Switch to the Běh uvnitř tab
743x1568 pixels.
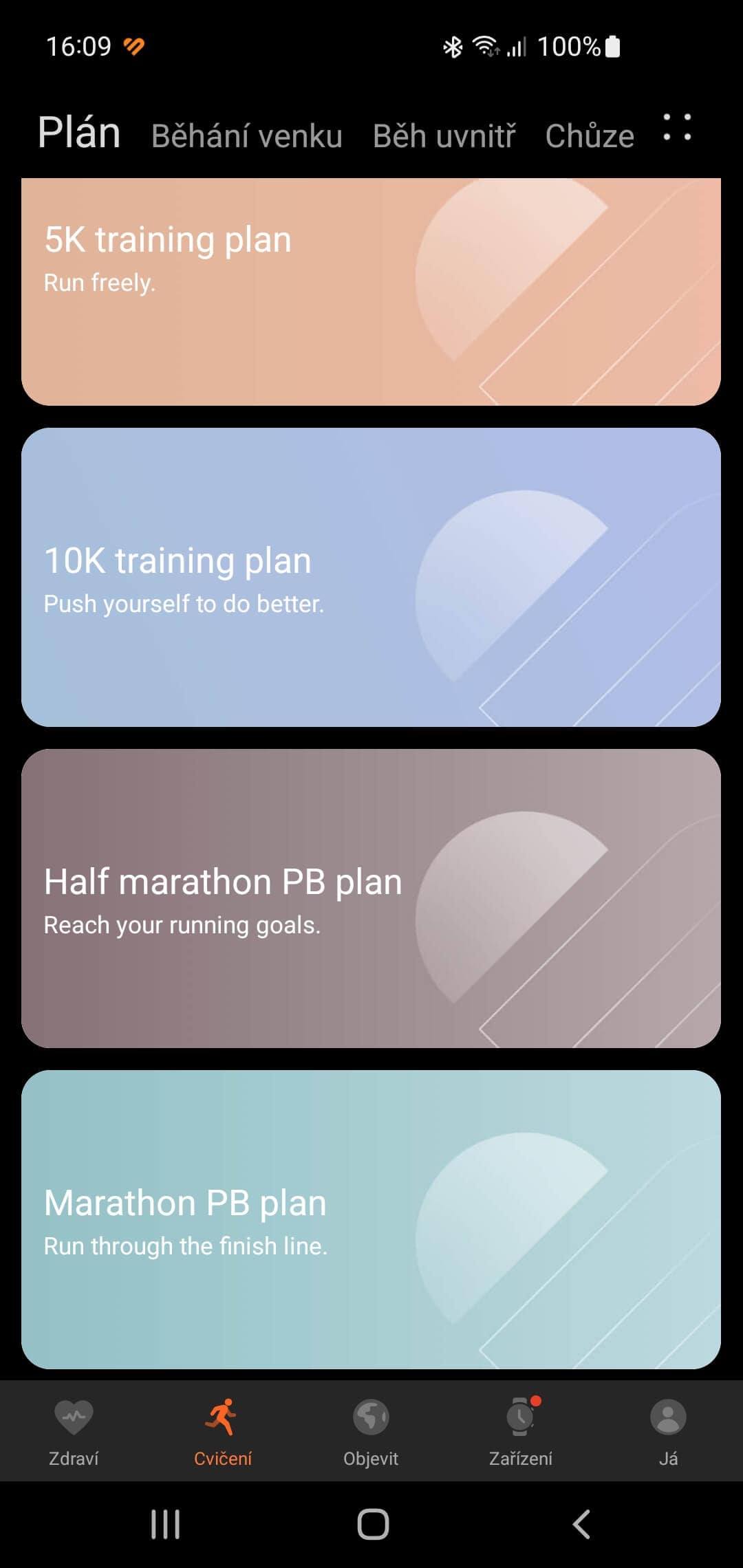click(444, 135)
